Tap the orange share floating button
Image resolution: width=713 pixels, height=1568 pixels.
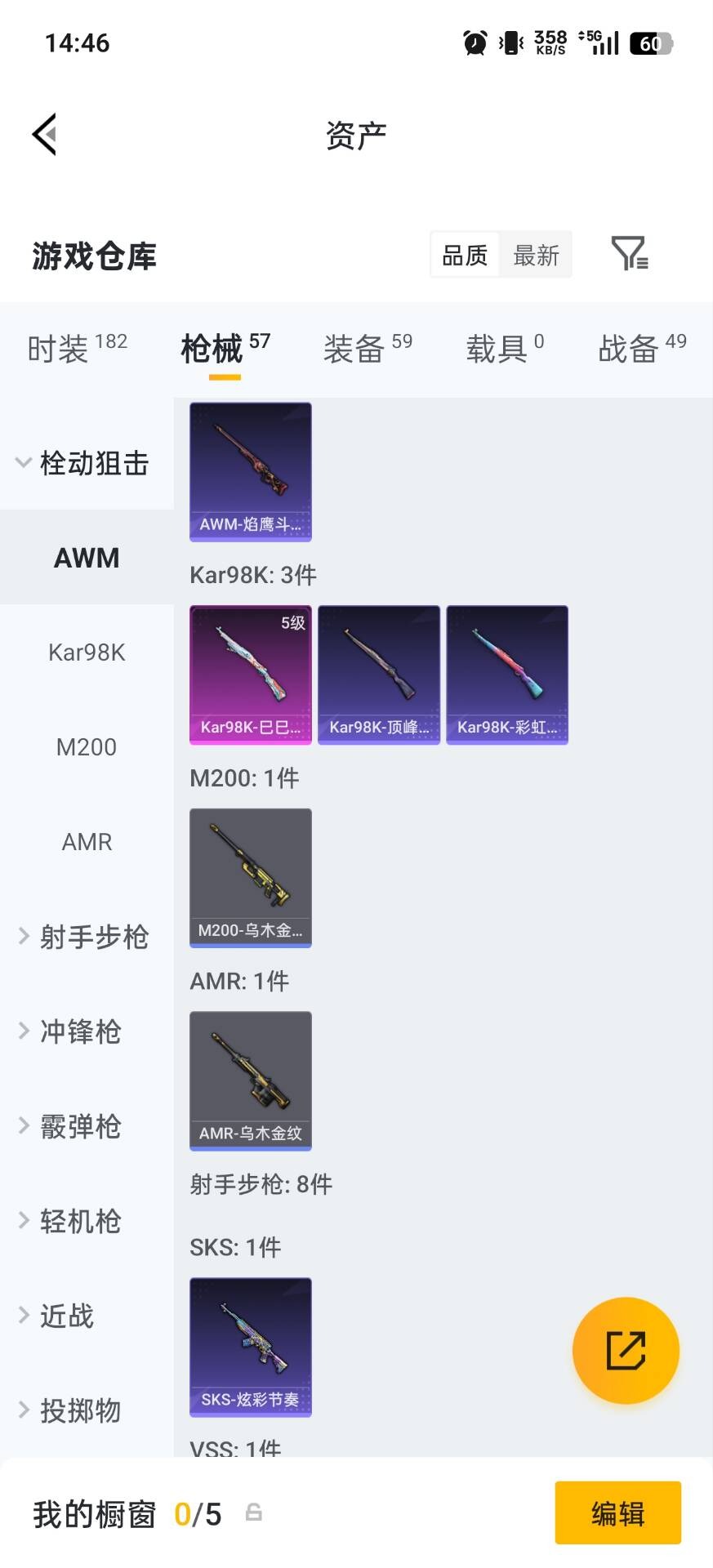click(x=626, y=1351)
